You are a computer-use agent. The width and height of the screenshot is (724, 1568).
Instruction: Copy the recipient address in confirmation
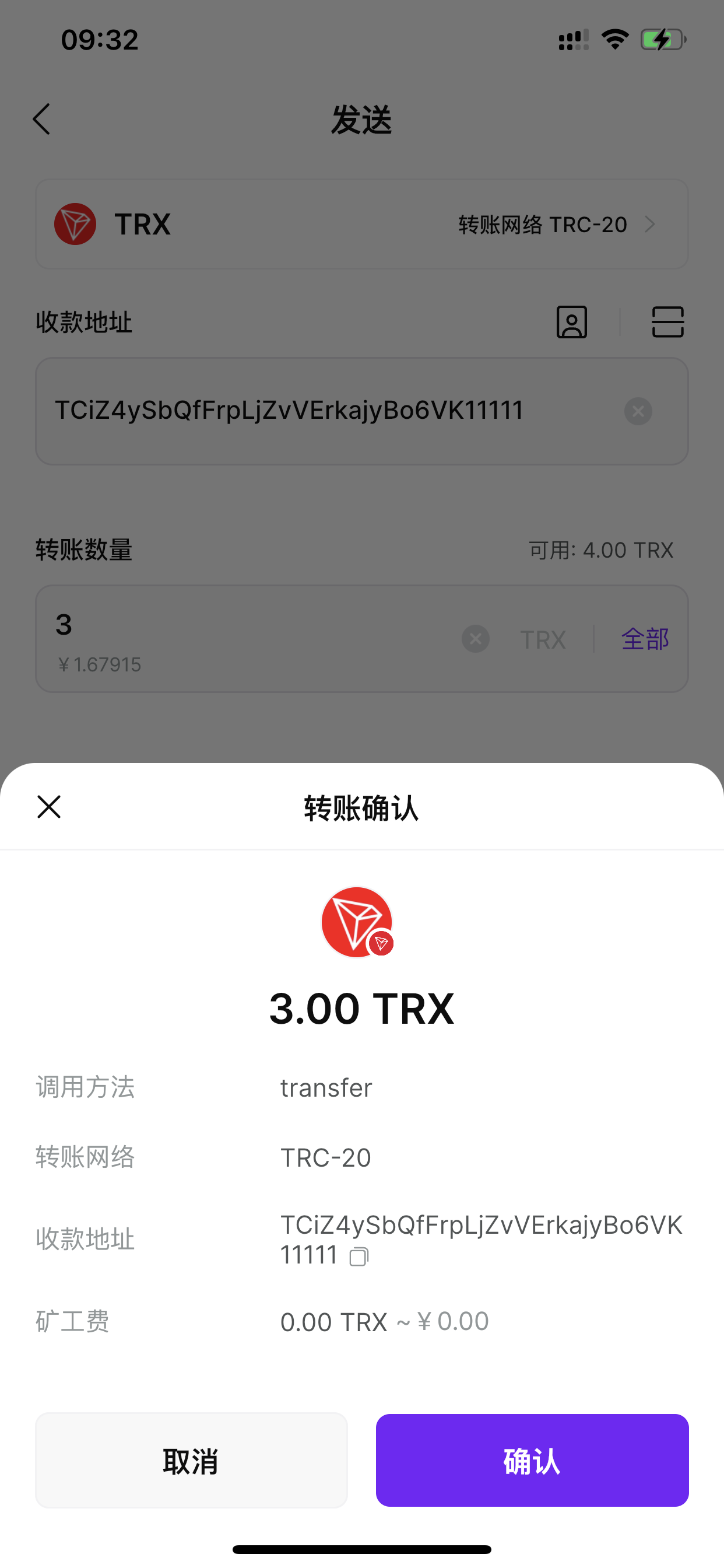(359, 1256)
